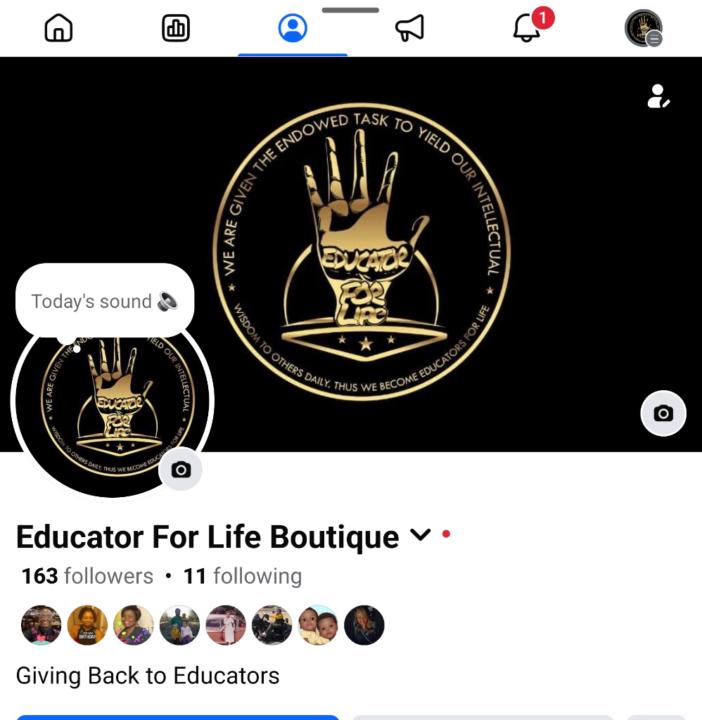The height and width of the screenshot is (720, 702).
Task: Go to the Home feed tab
Action: click(59, 29)
